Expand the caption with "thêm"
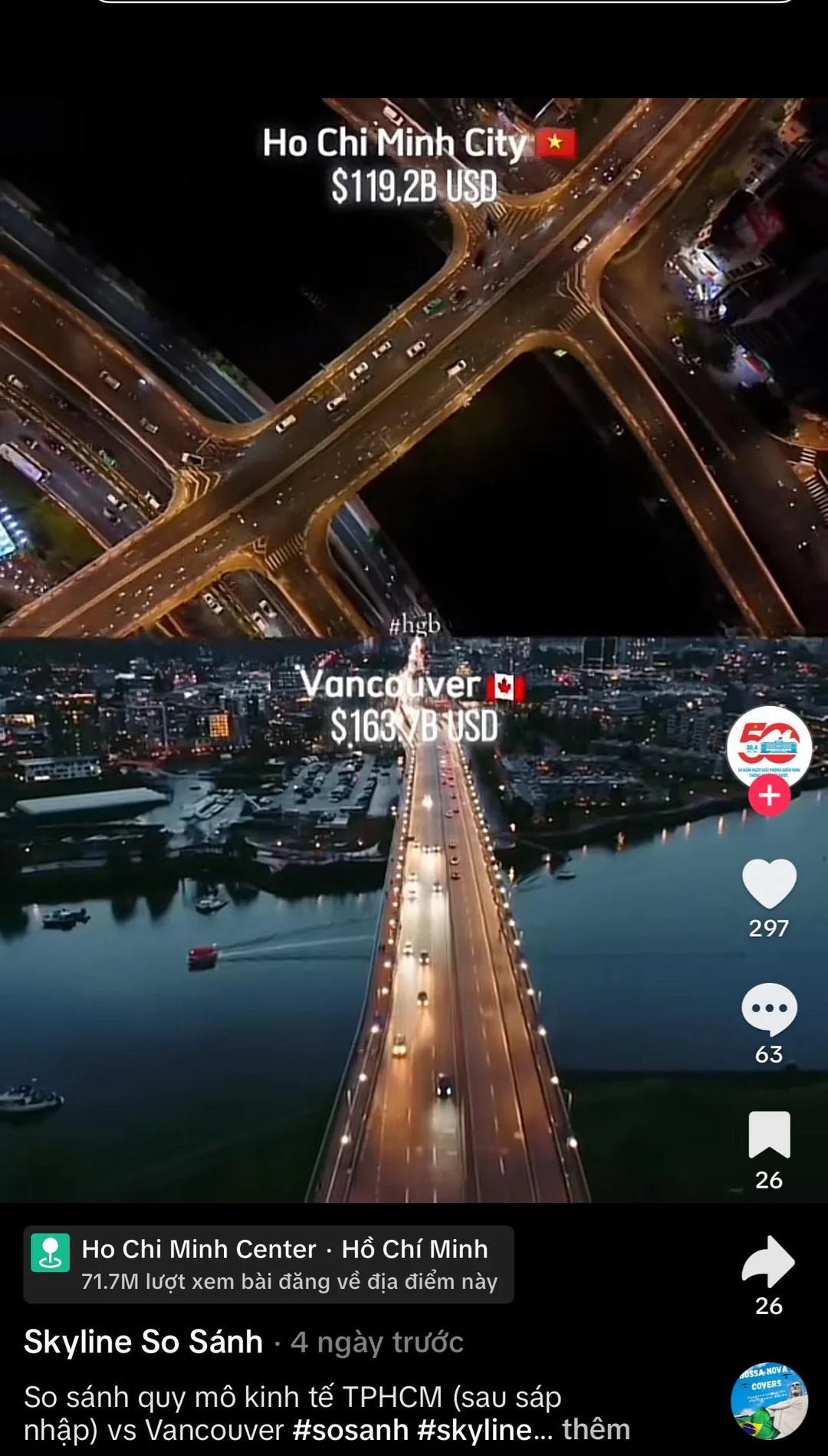The height and width of the screenshot is (1456, 828). tap(596, 1430)
